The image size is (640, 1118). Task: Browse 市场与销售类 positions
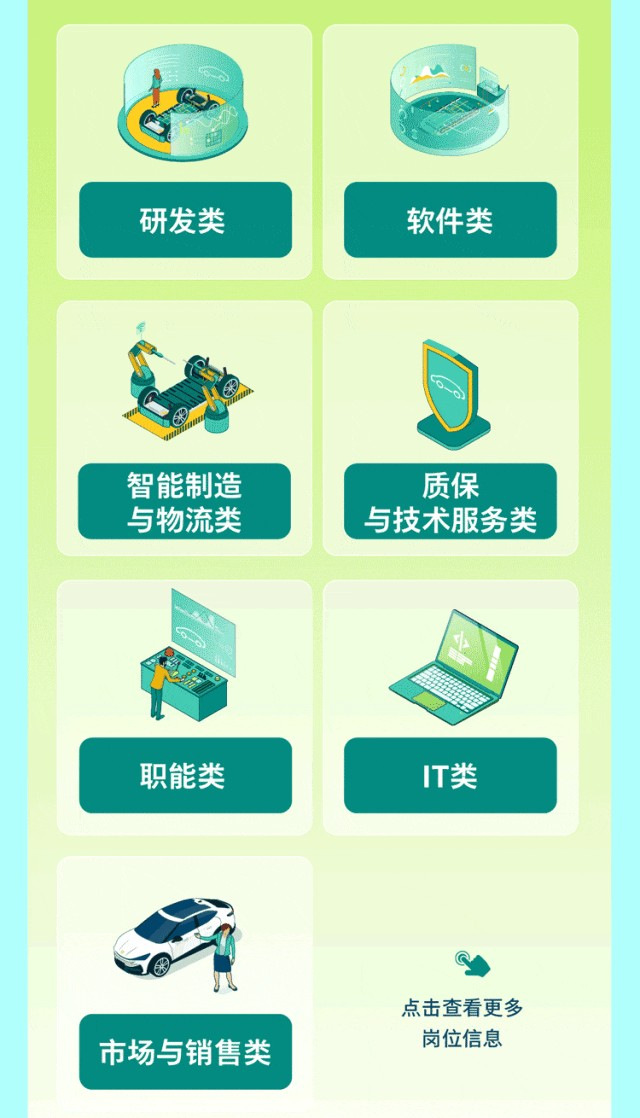[185, 1051]
